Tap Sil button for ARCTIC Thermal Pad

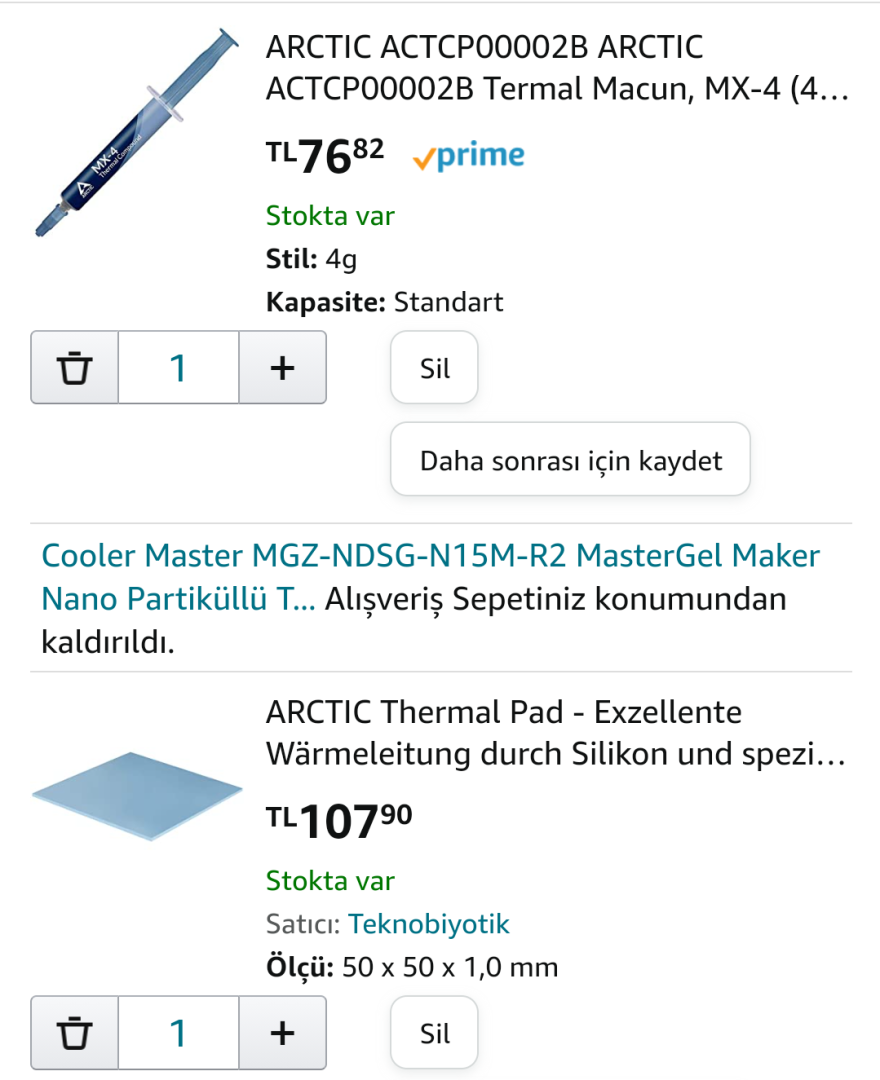(x=434, y=1033)
